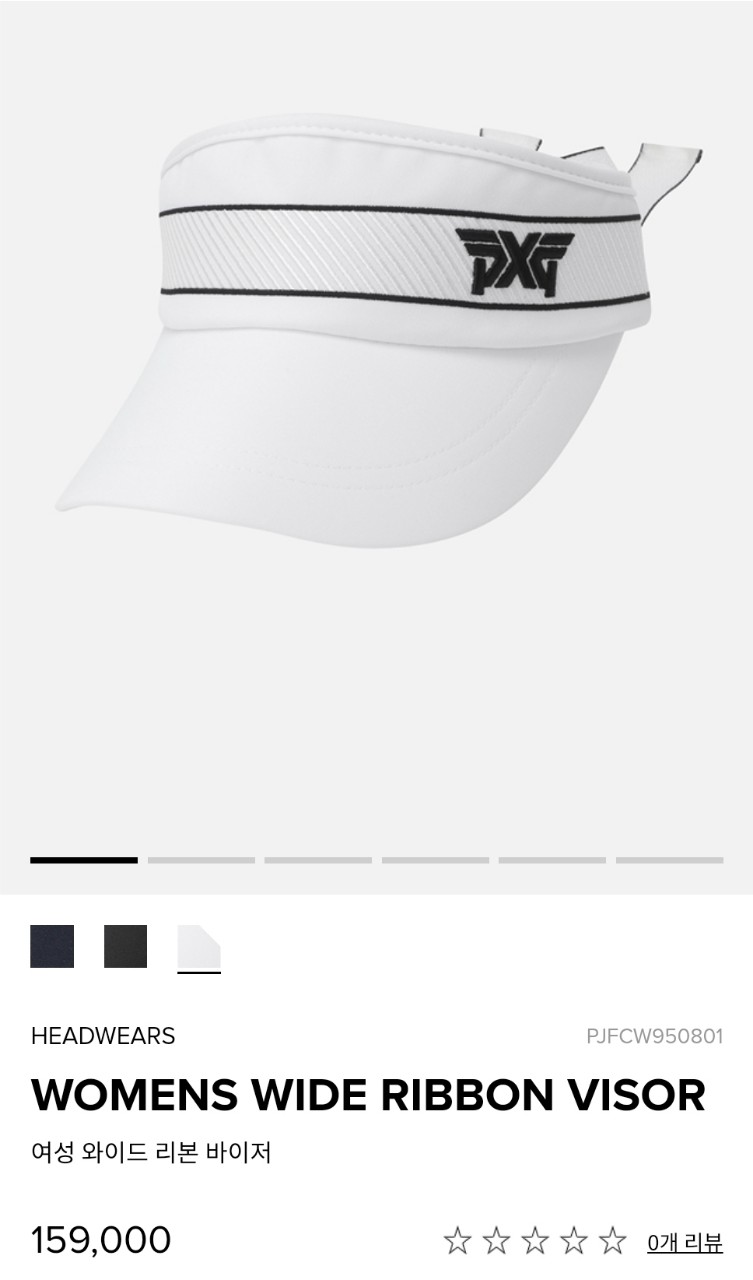
Task: Open the visor product image
Action: coord(378,335)
